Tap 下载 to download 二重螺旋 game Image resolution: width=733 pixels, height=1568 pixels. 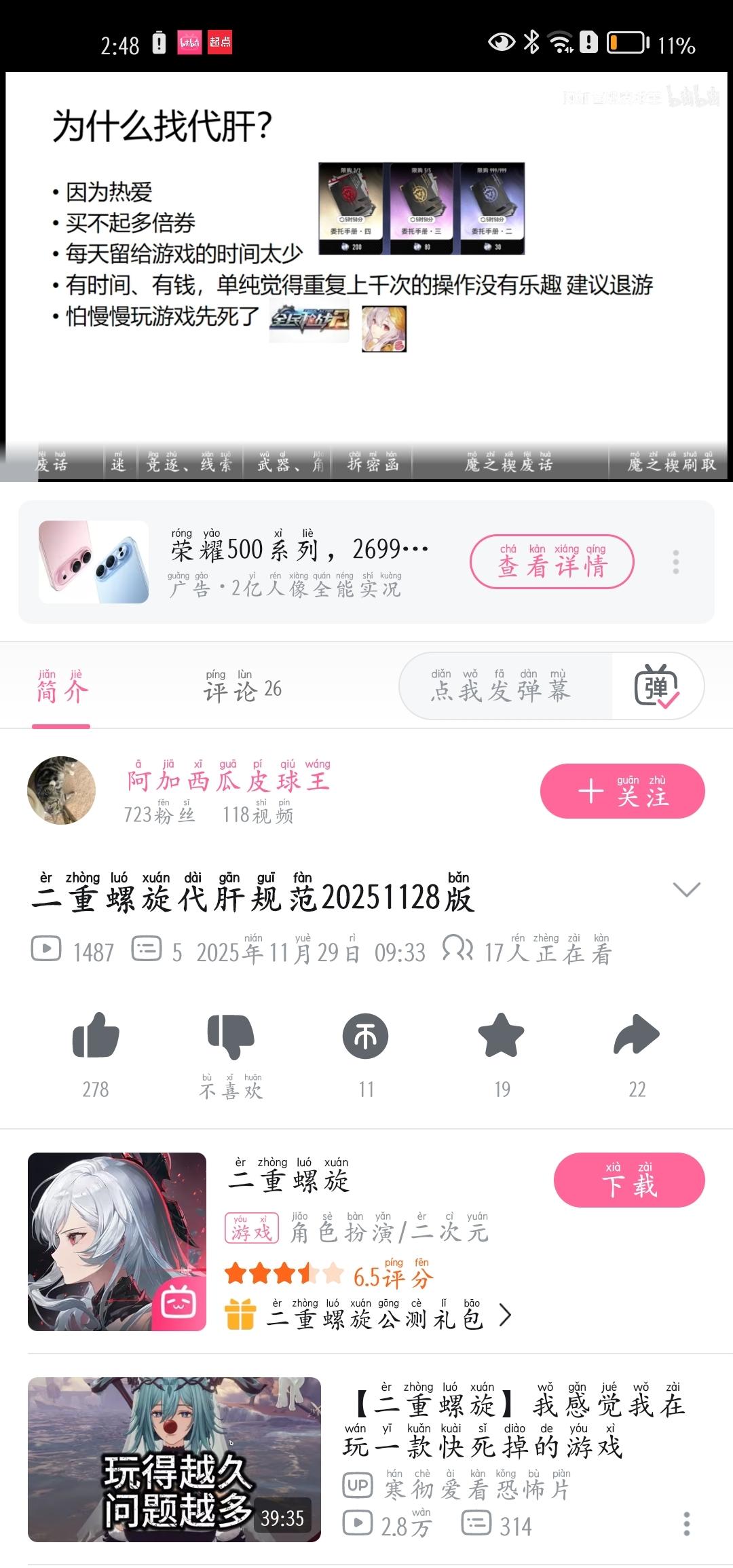click(629, 1180)
